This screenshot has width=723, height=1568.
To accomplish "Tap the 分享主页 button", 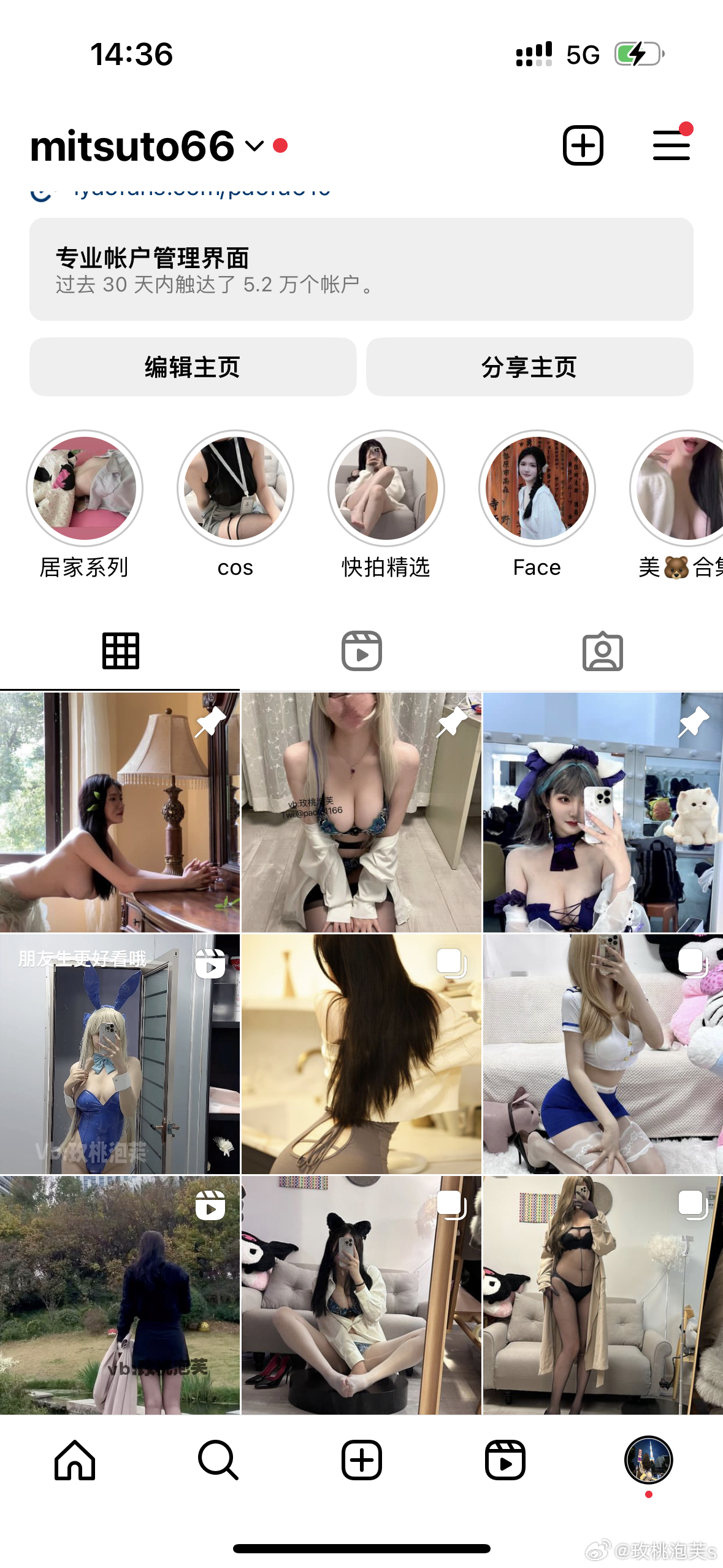I will (529, 367).
